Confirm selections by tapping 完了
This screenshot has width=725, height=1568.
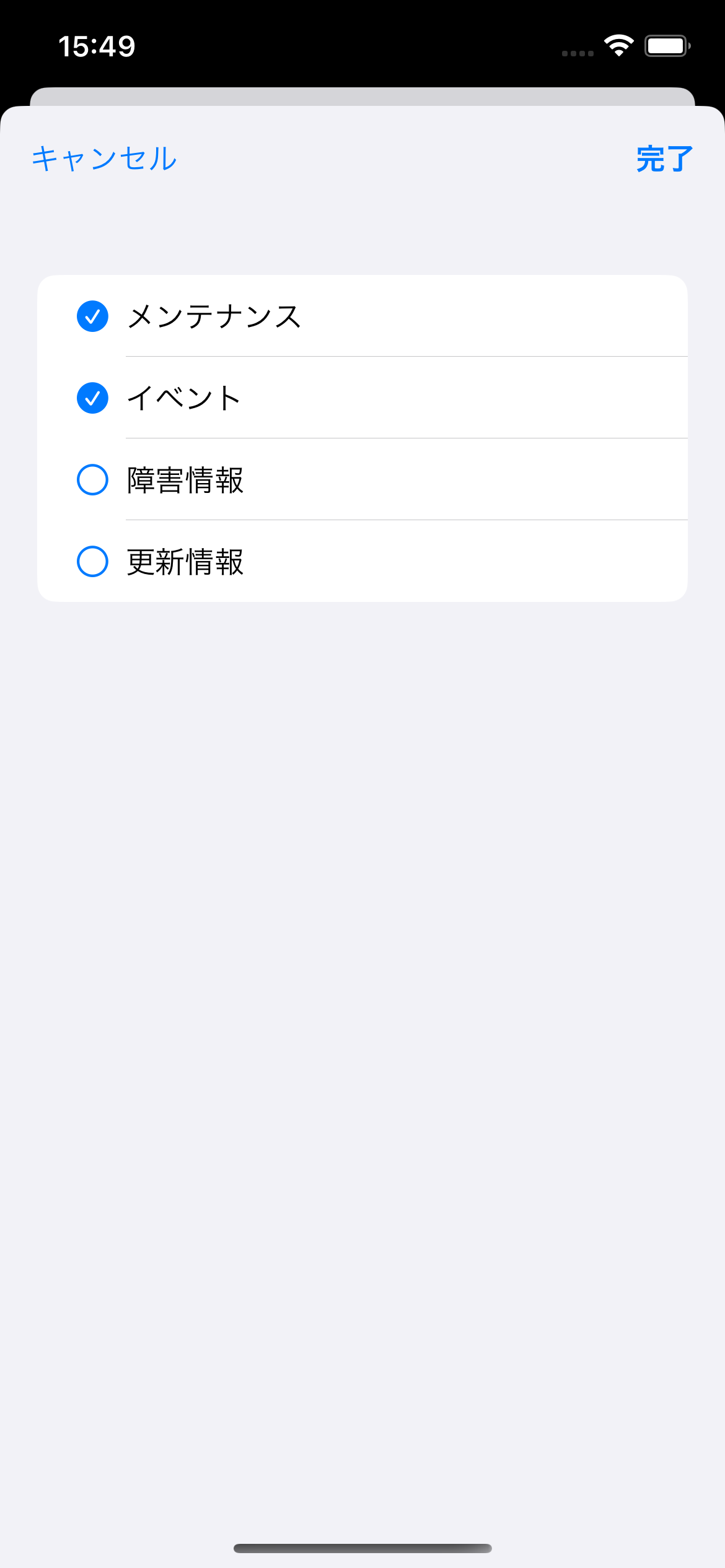(x=662, y=159)
